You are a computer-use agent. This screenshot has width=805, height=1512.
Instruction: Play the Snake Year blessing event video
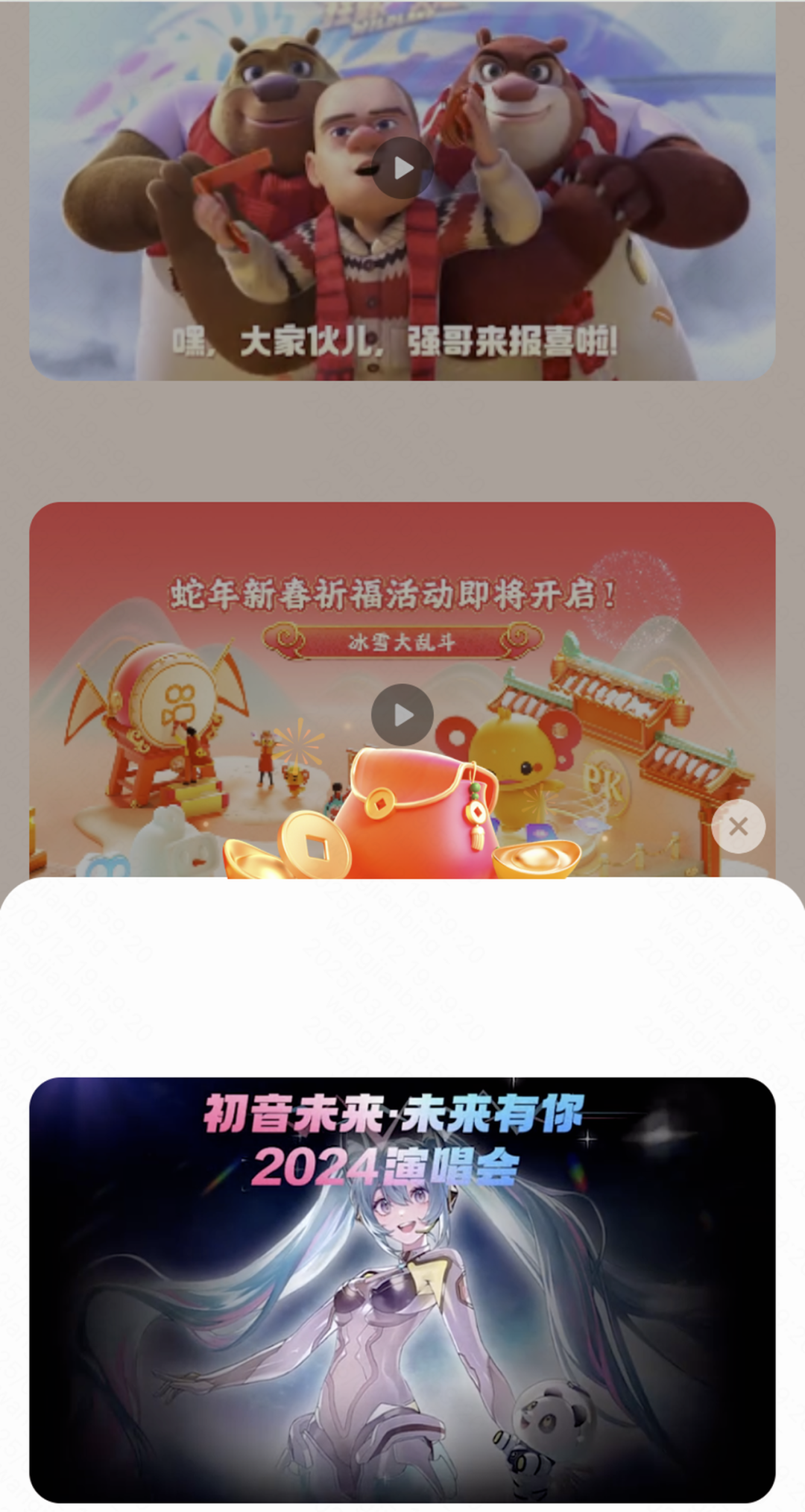click(402, 714)
